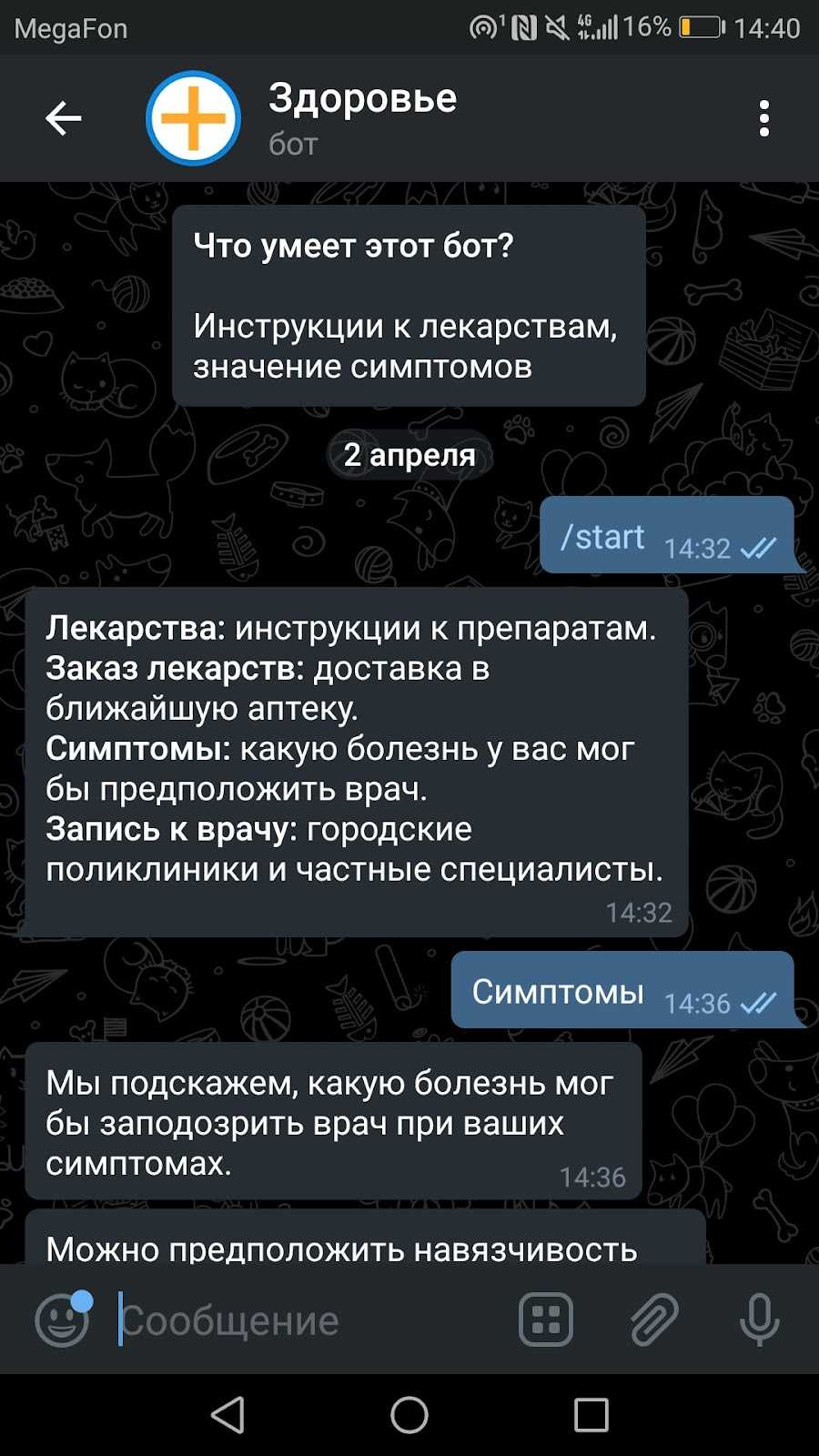
Task: Show the bot commands keyboard
Action: [546, 1319]
